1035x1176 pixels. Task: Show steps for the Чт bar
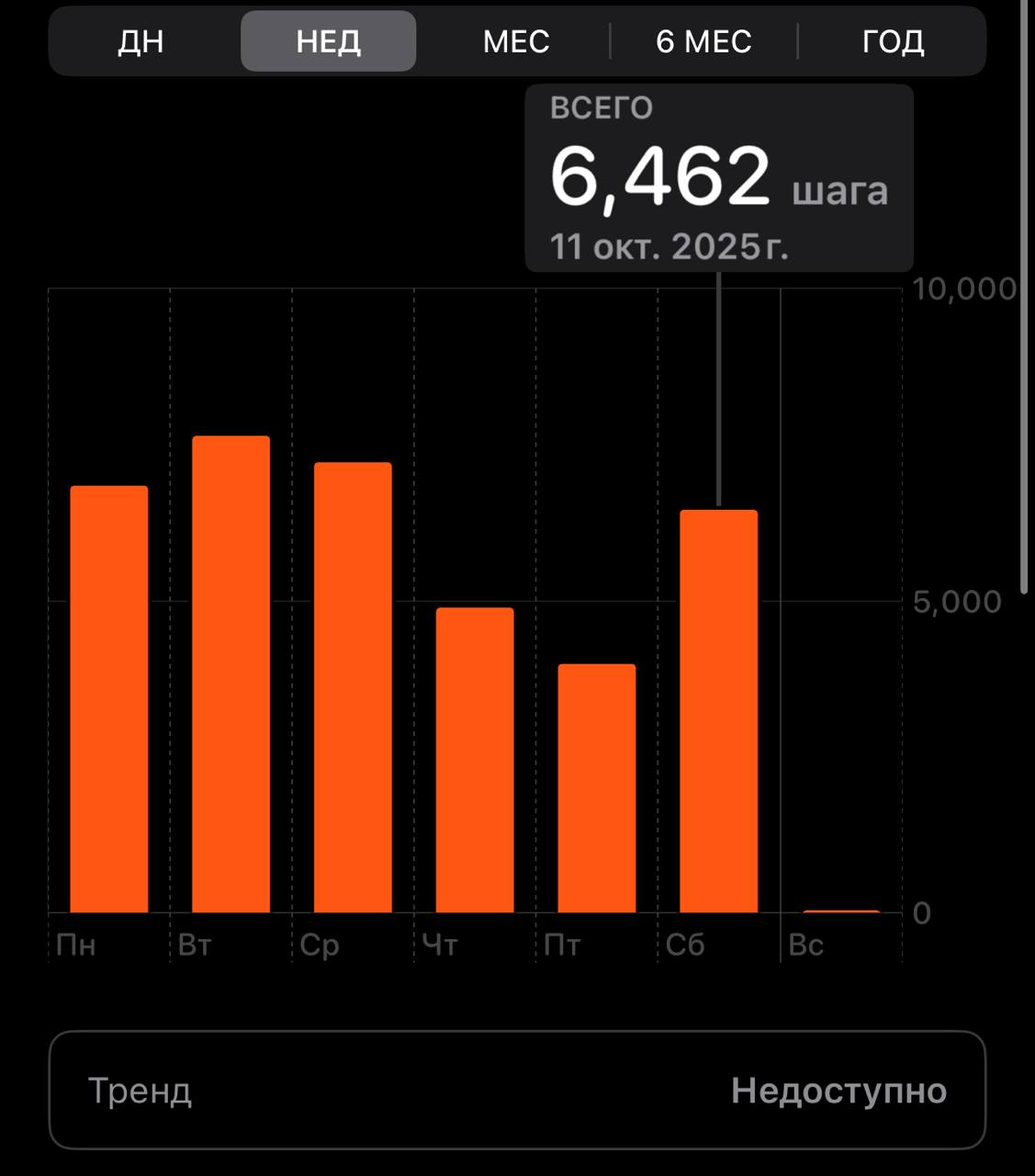[475, 760]
